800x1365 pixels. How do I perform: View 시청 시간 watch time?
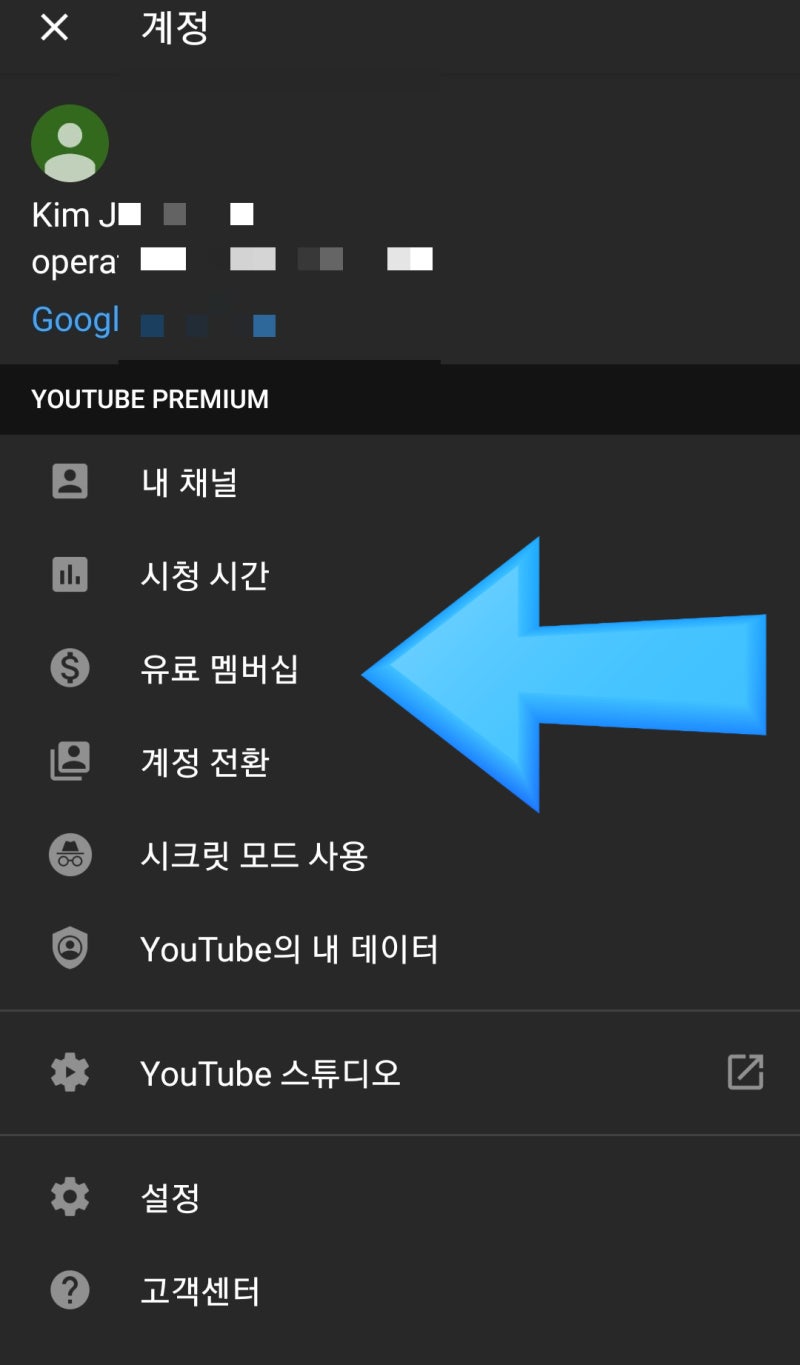pyautogui.click(x=400, y=575)
